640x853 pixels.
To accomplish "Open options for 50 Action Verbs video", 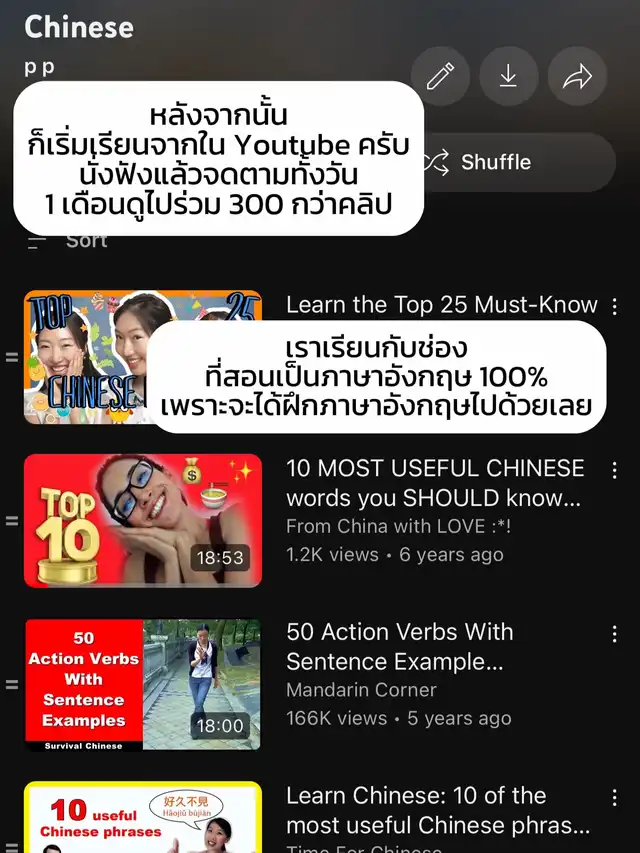I will tap(614, 634).
